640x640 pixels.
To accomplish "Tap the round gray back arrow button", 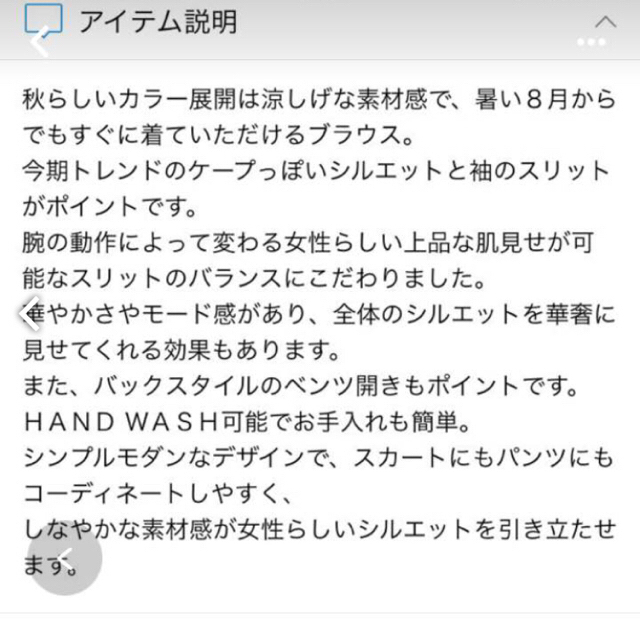I will 66,559.
